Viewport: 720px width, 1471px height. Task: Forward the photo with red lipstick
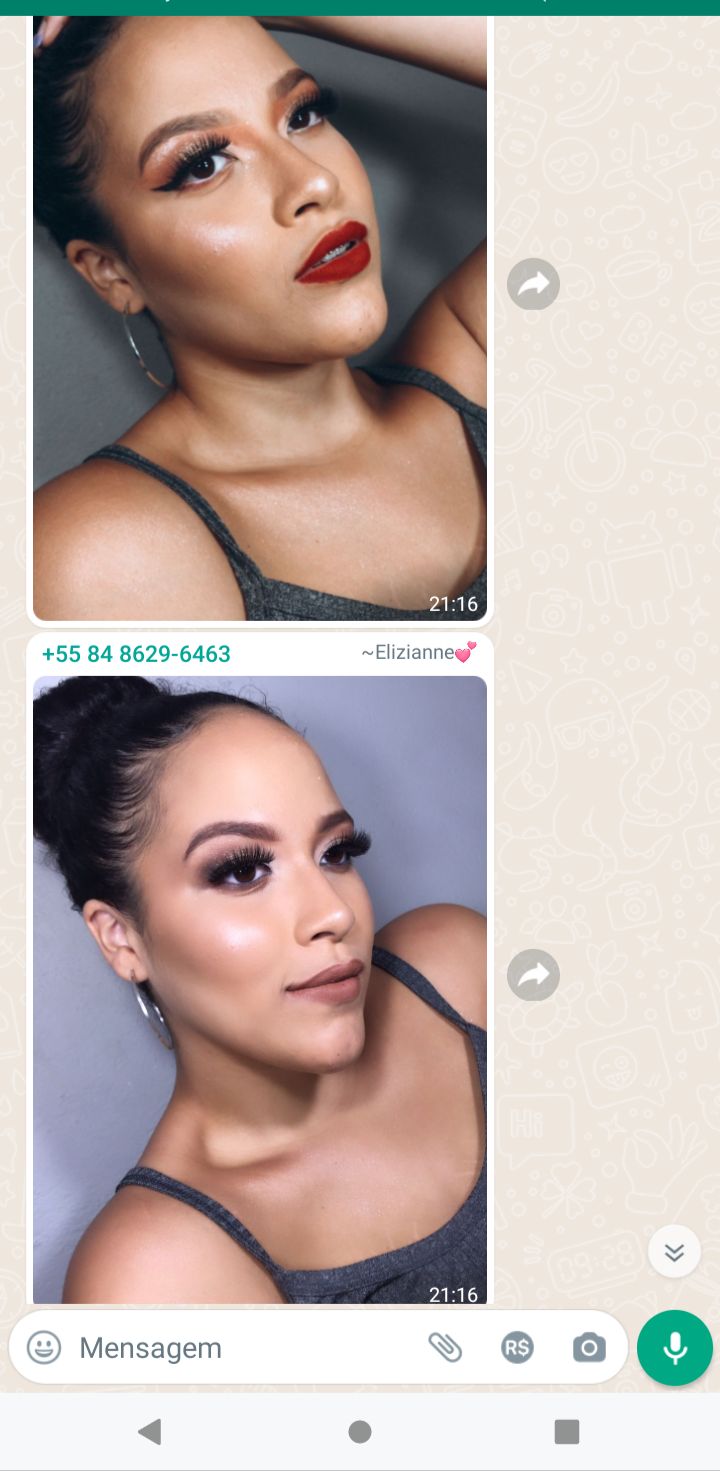click(x=533, y=285)
